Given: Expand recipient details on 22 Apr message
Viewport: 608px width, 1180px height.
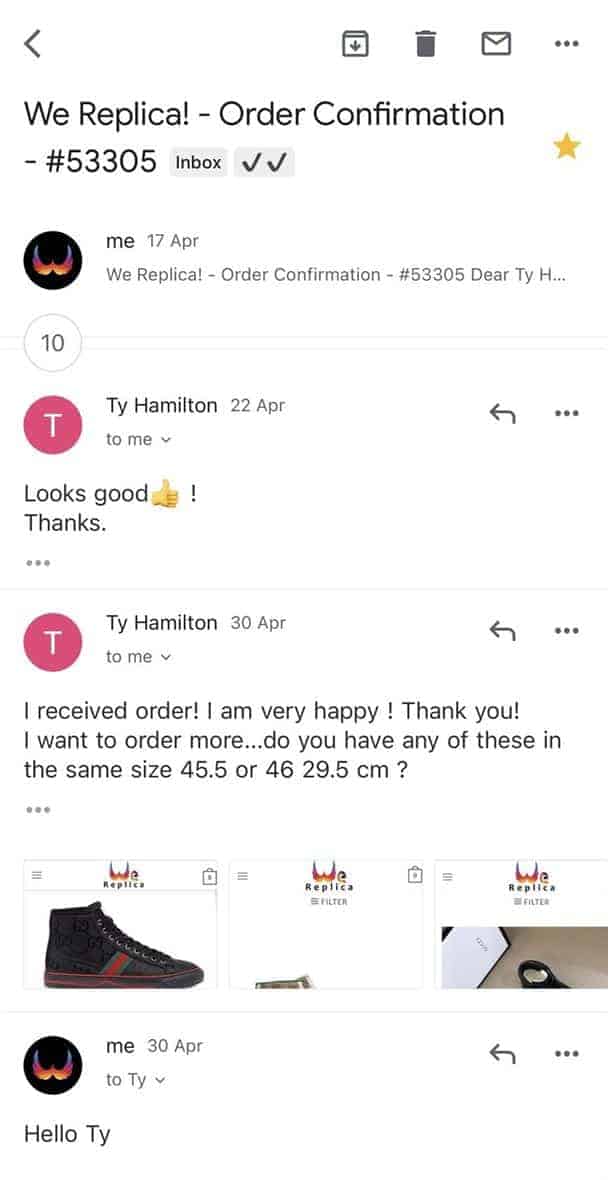Looking at the screenshot, I should pyautogui.click(x=138, y=439).
